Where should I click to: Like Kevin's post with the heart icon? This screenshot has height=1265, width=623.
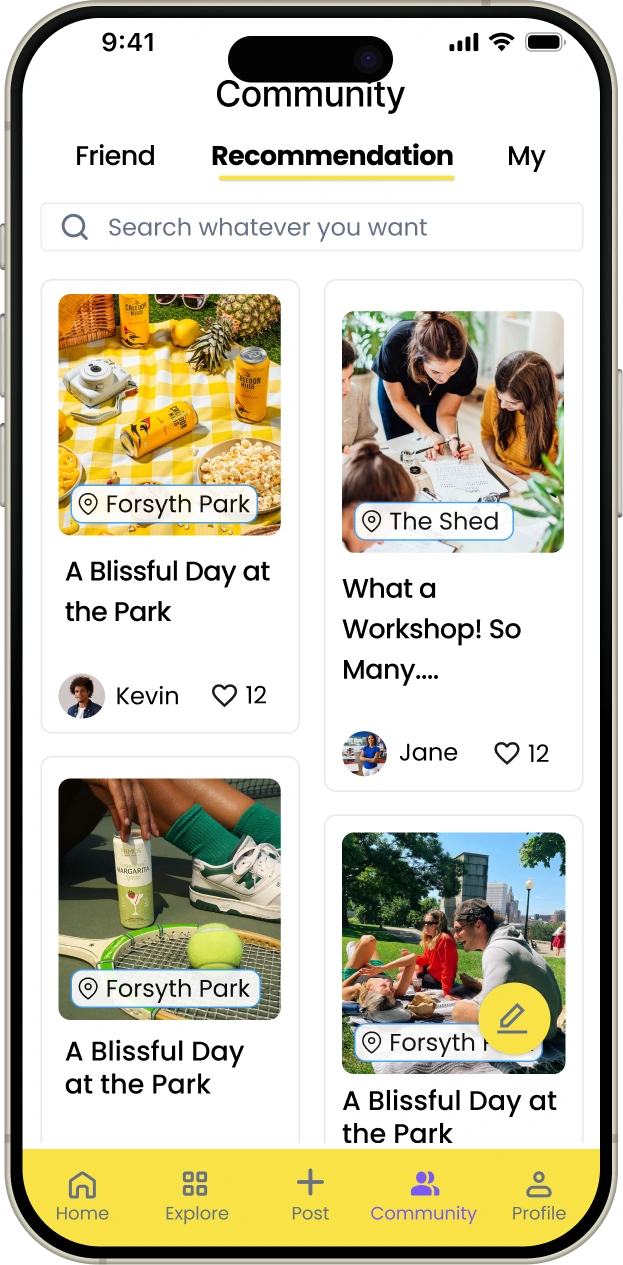[225, 695]
